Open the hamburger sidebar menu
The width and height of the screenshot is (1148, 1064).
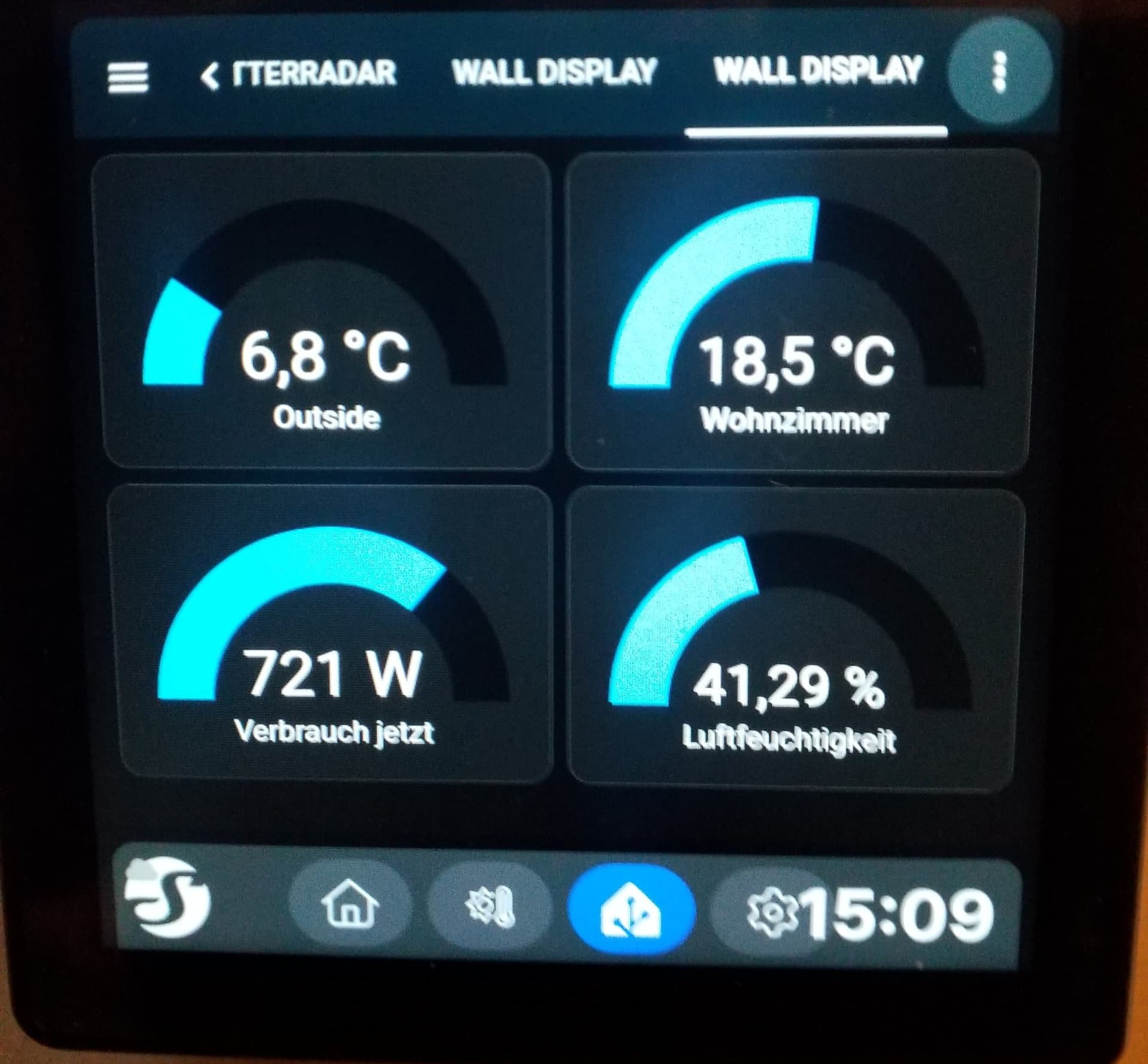tap(127, 78)
